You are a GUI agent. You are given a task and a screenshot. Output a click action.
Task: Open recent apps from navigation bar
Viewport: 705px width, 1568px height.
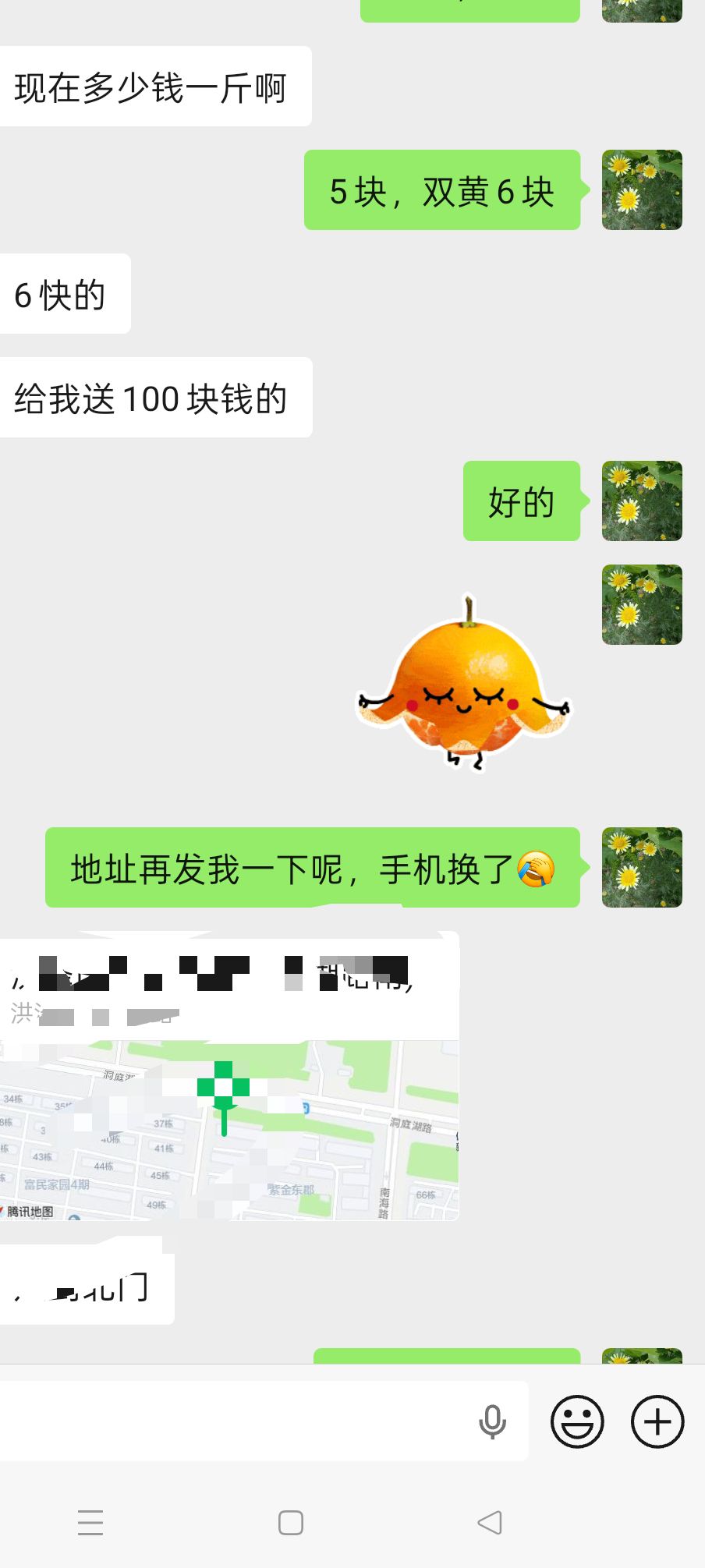pyautogui.click(x=90, y=1522)
